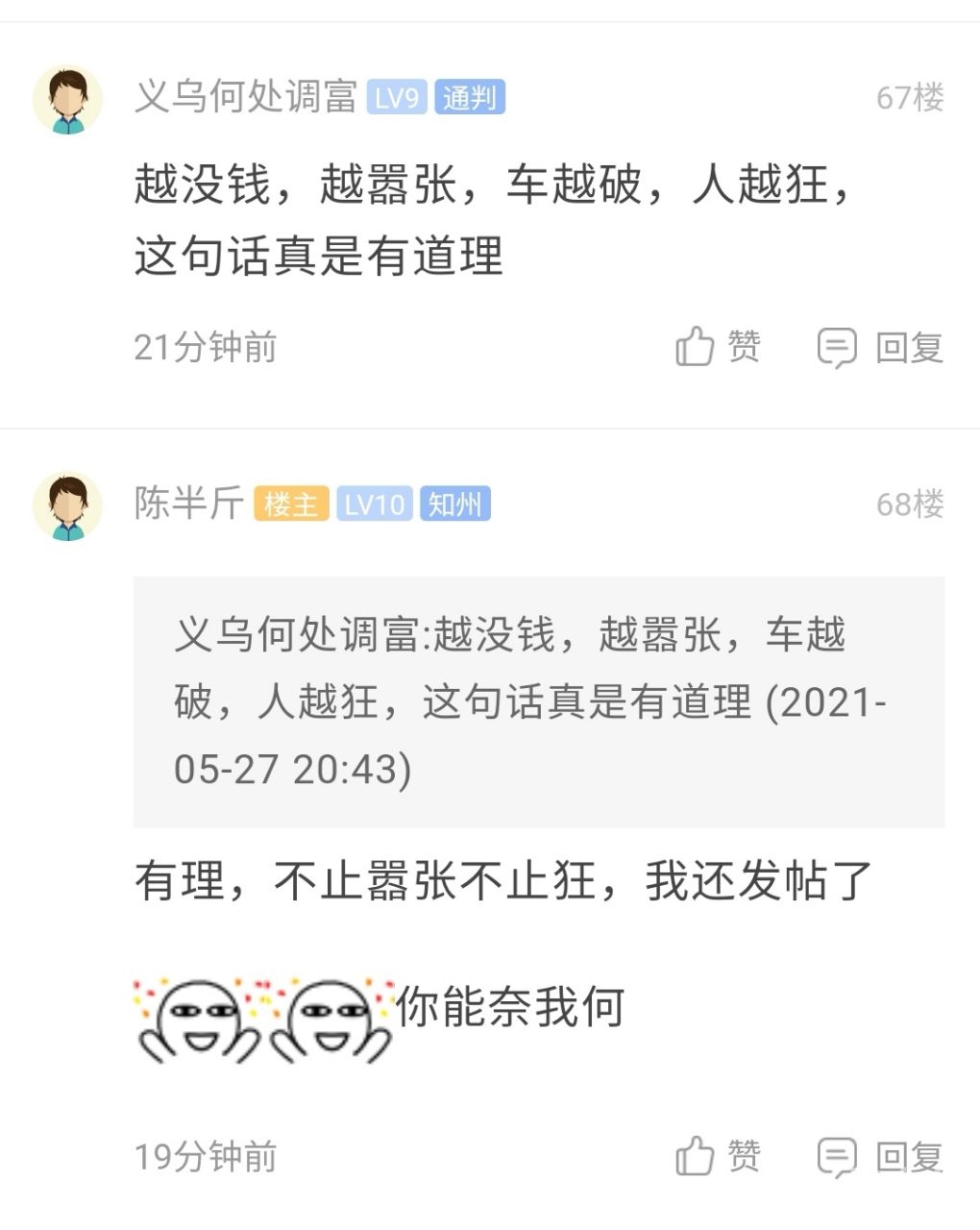Open the quoted comment from 义乌何处调富

coord(538,701)
